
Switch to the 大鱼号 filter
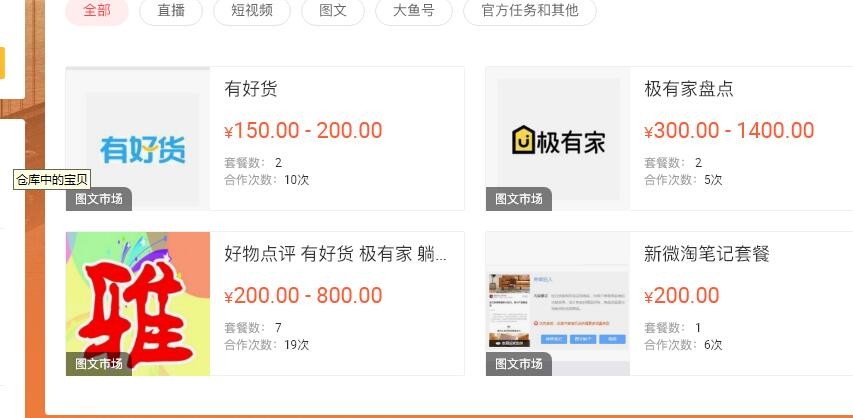[413, 11]
